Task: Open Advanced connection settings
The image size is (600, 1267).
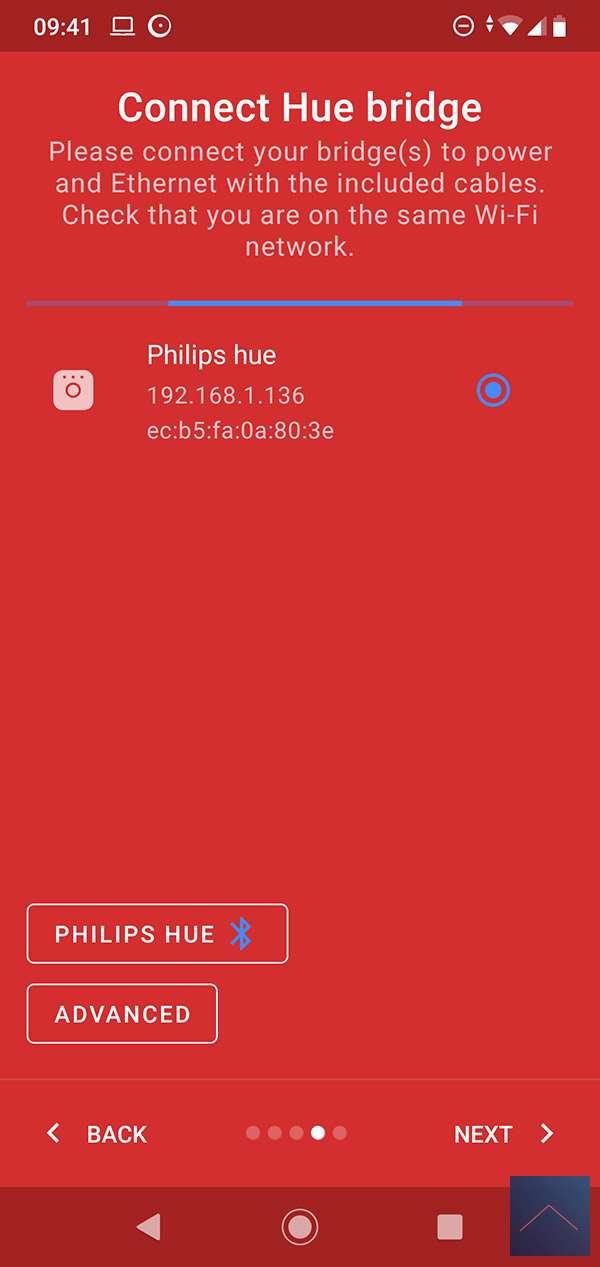Action: coord(122,1014)
